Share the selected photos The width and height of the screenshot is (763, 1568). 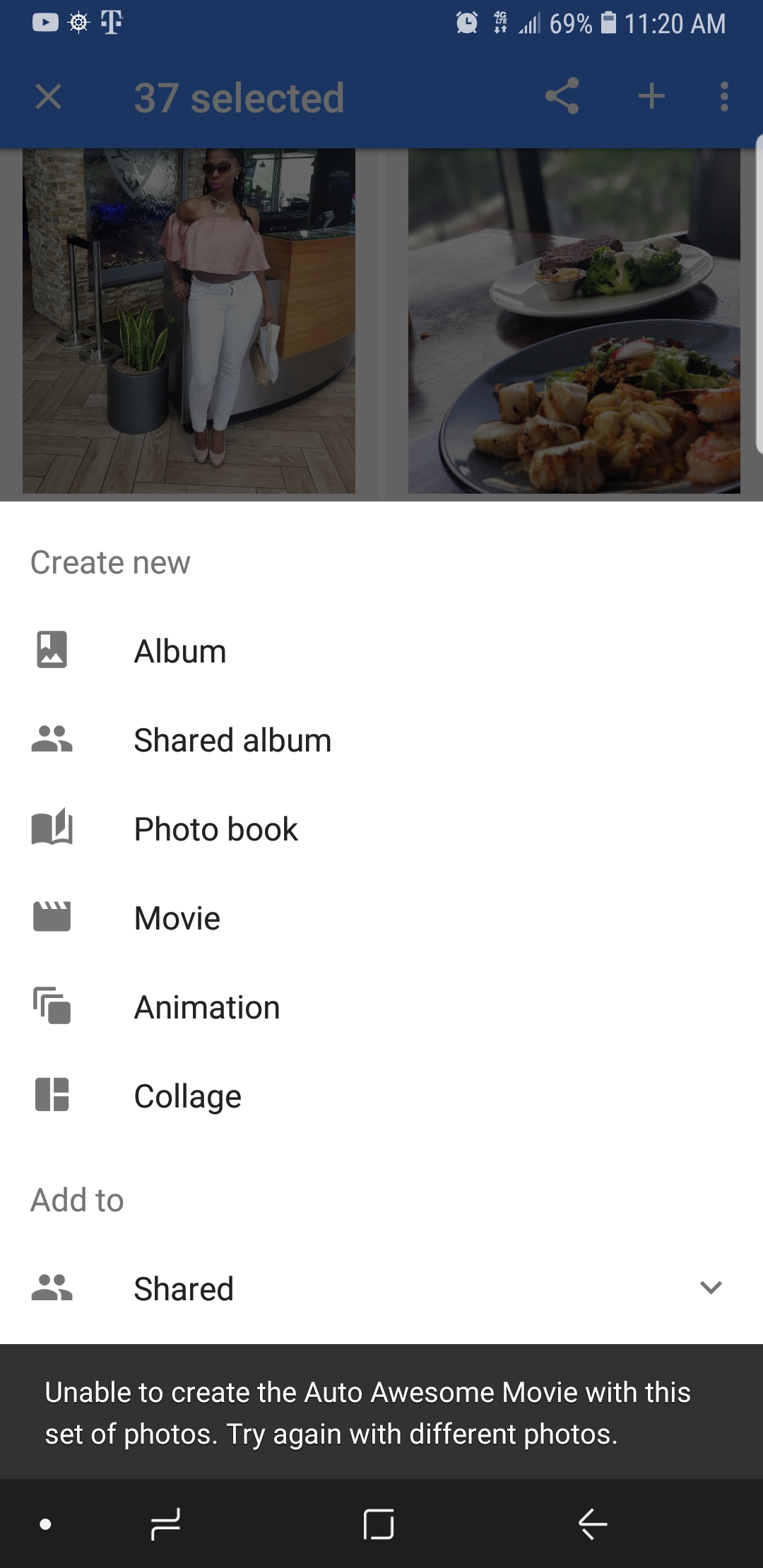562,97
